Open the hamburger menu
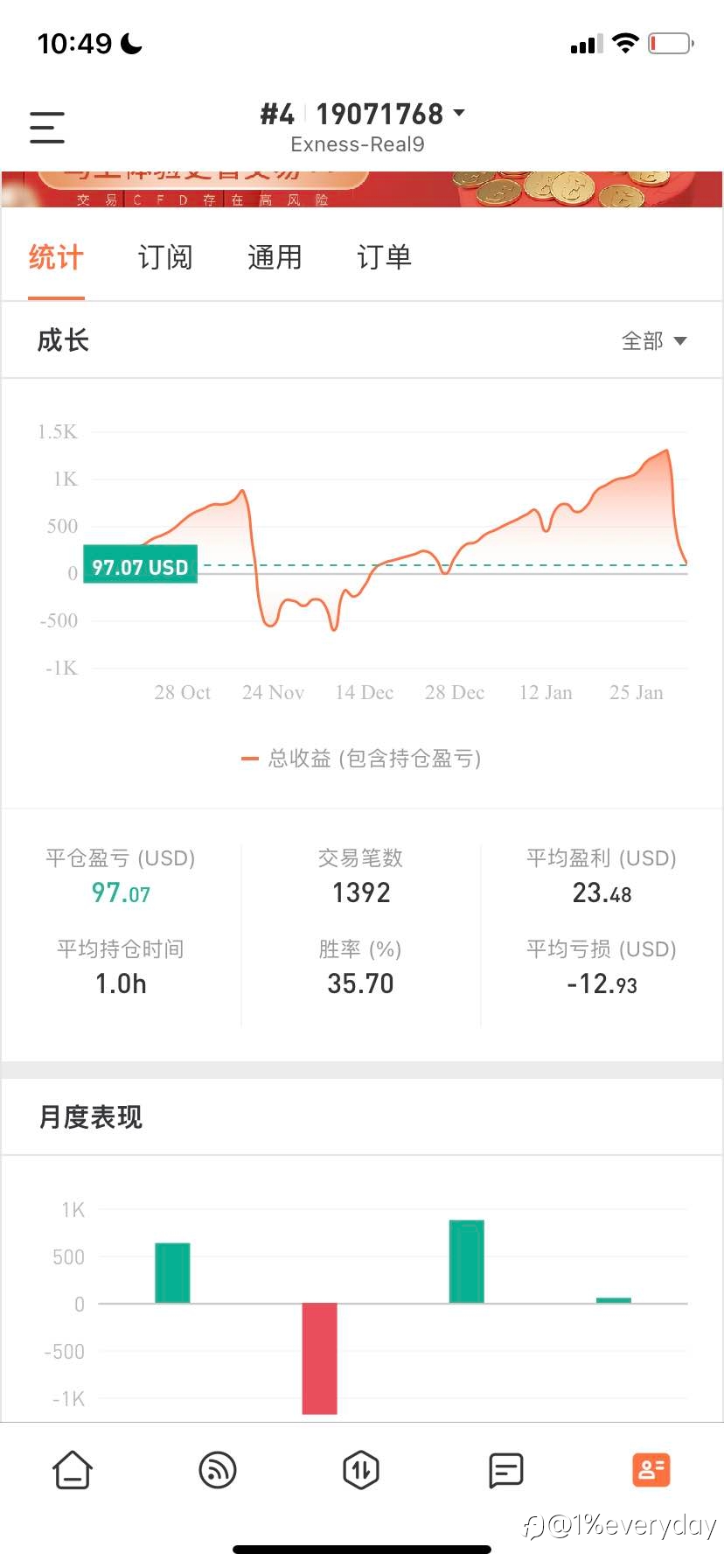 (x=47, y=127)
